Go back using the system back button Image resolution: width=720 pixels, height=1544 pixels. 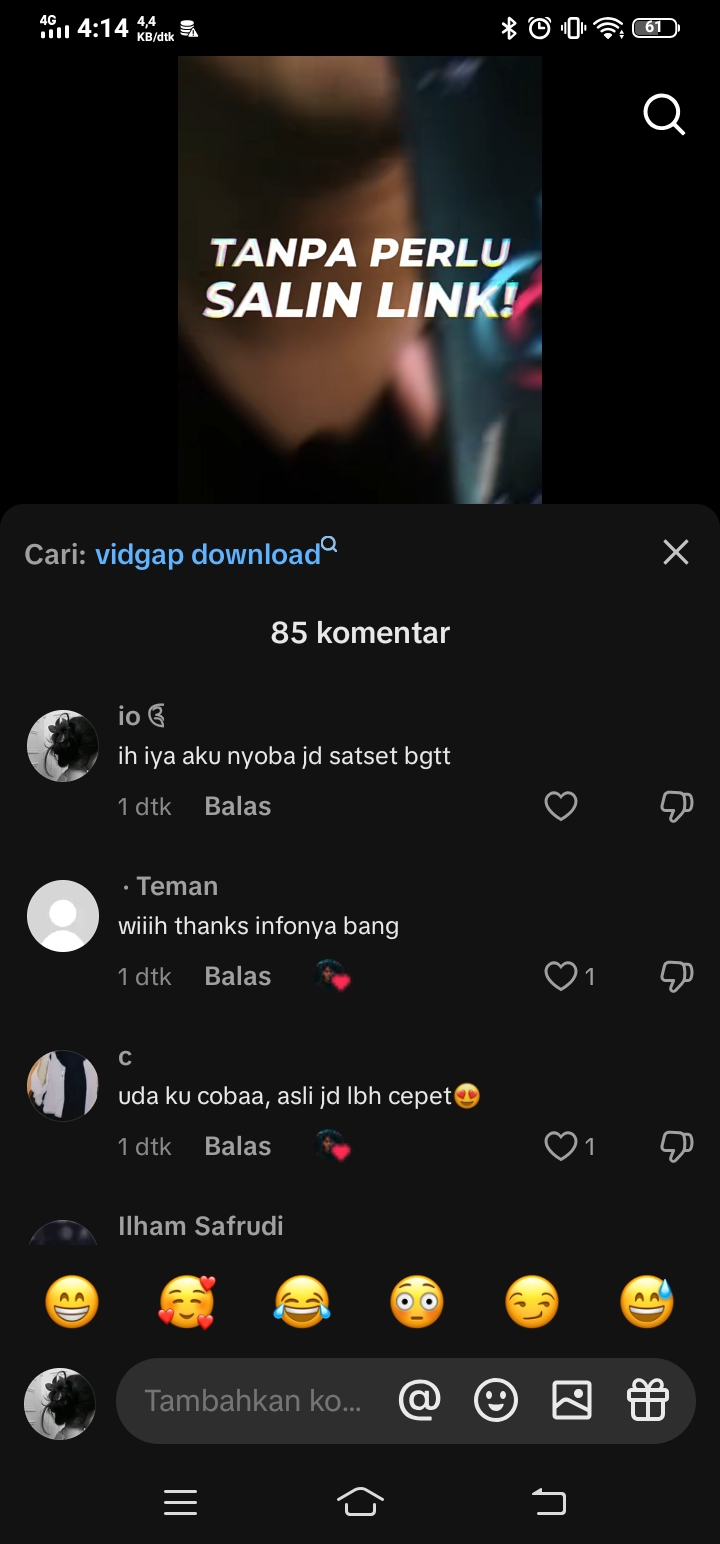coord(548,1502)
